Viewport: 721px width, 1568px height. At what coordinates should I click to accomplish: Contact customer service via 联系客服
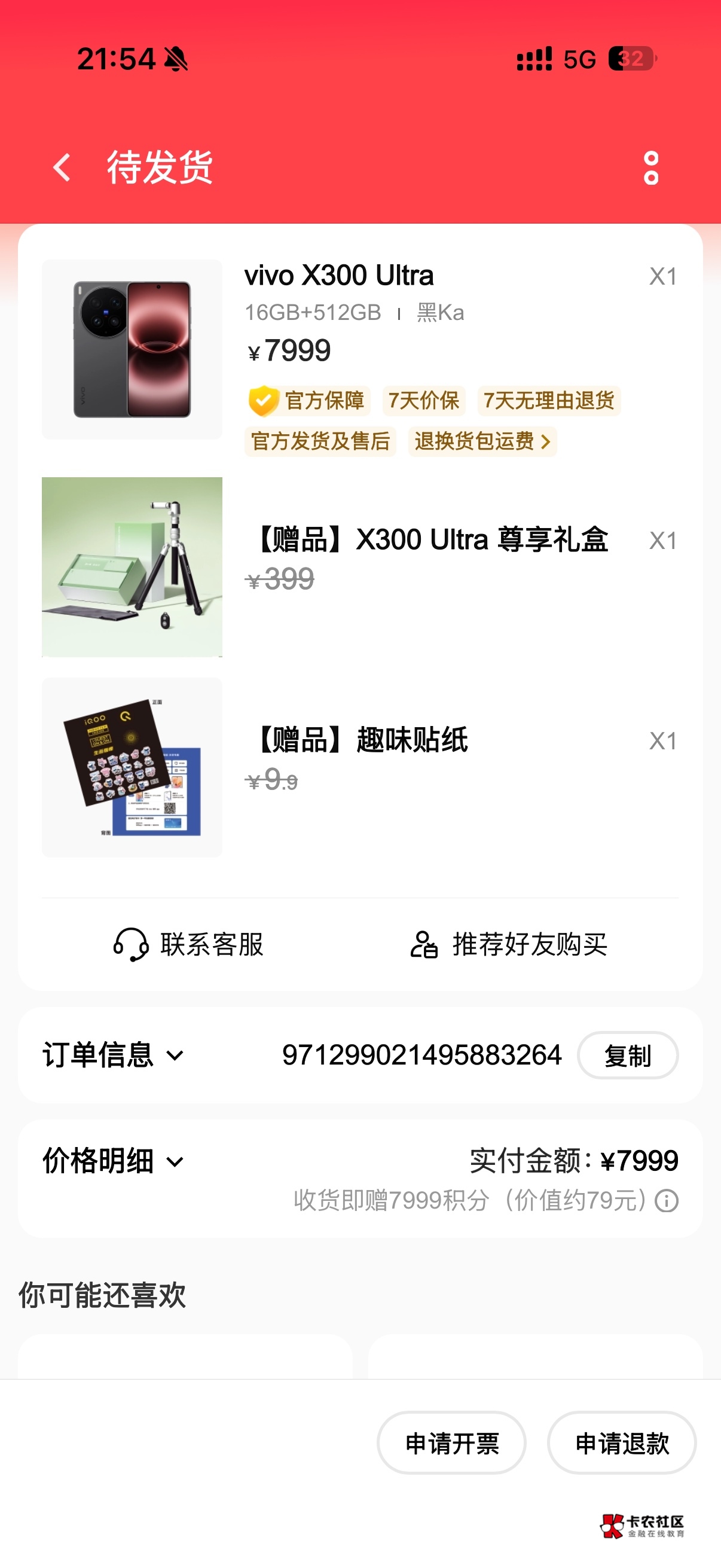click(188, 945)
